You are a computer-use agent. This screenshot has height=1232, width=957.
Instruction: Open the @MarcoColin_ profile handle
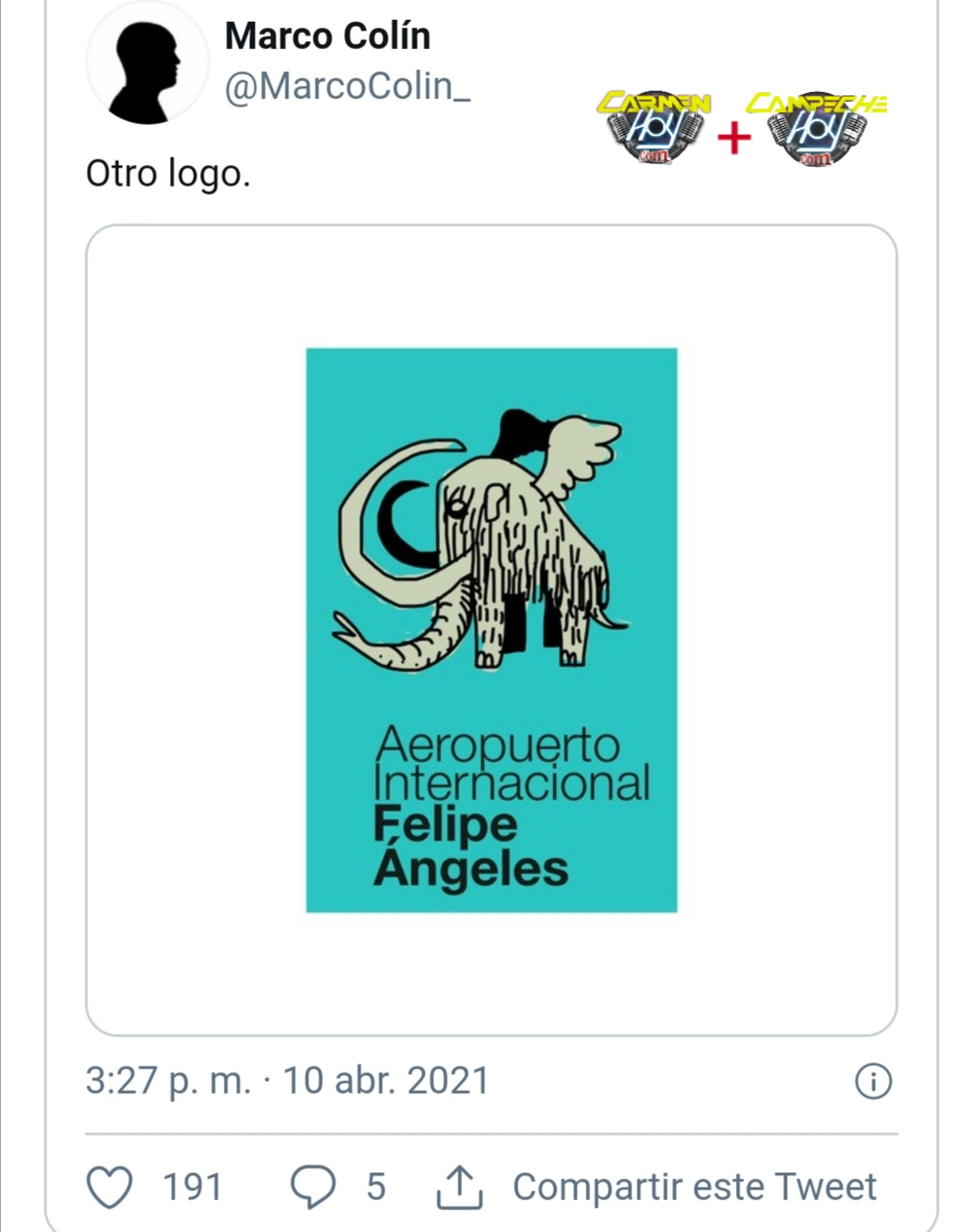[347, 86]
